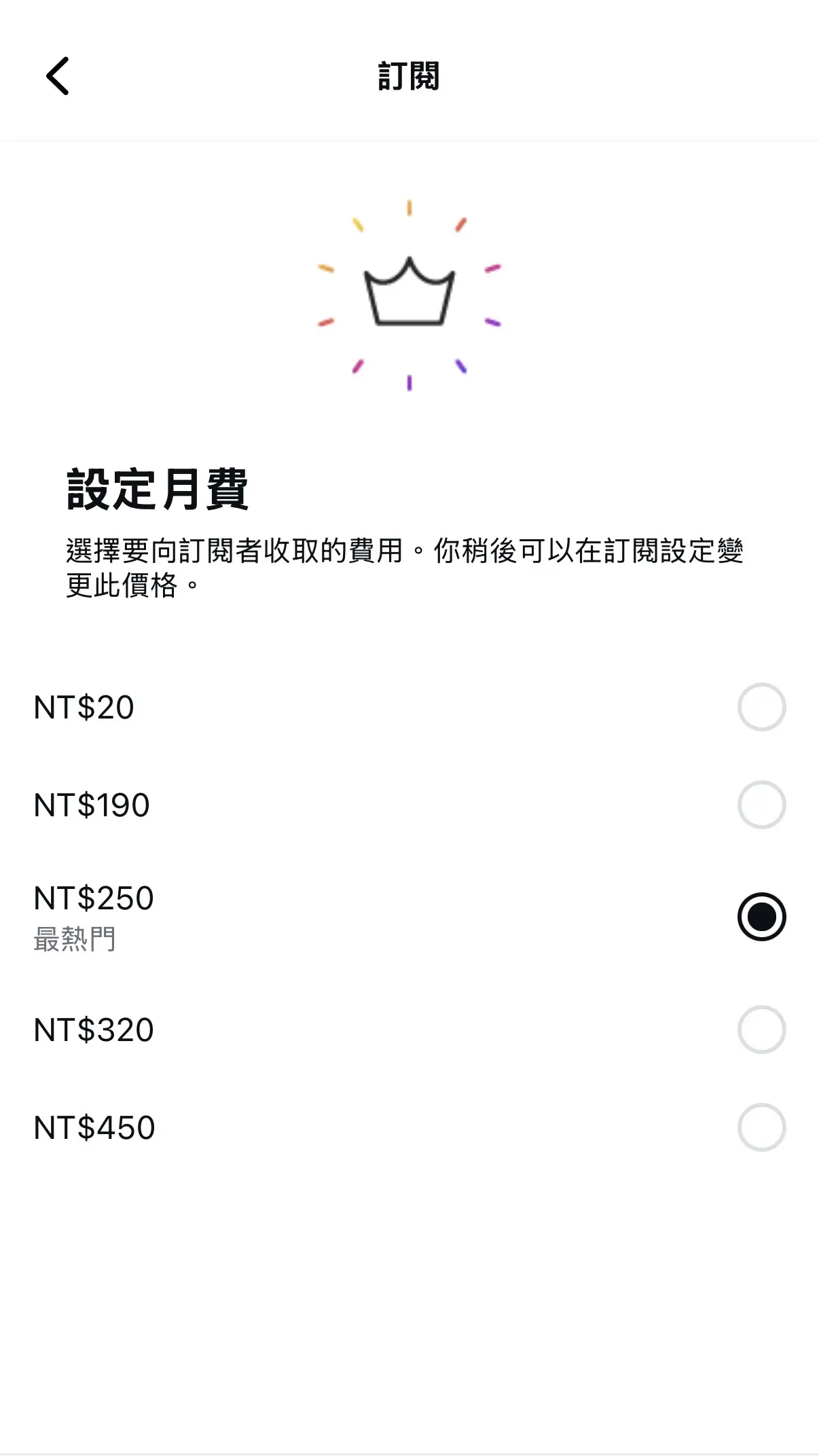The height and width of the screenshot is (1456, 819).
Task: Click the NT$190 row label
Action: click(92, 804)
